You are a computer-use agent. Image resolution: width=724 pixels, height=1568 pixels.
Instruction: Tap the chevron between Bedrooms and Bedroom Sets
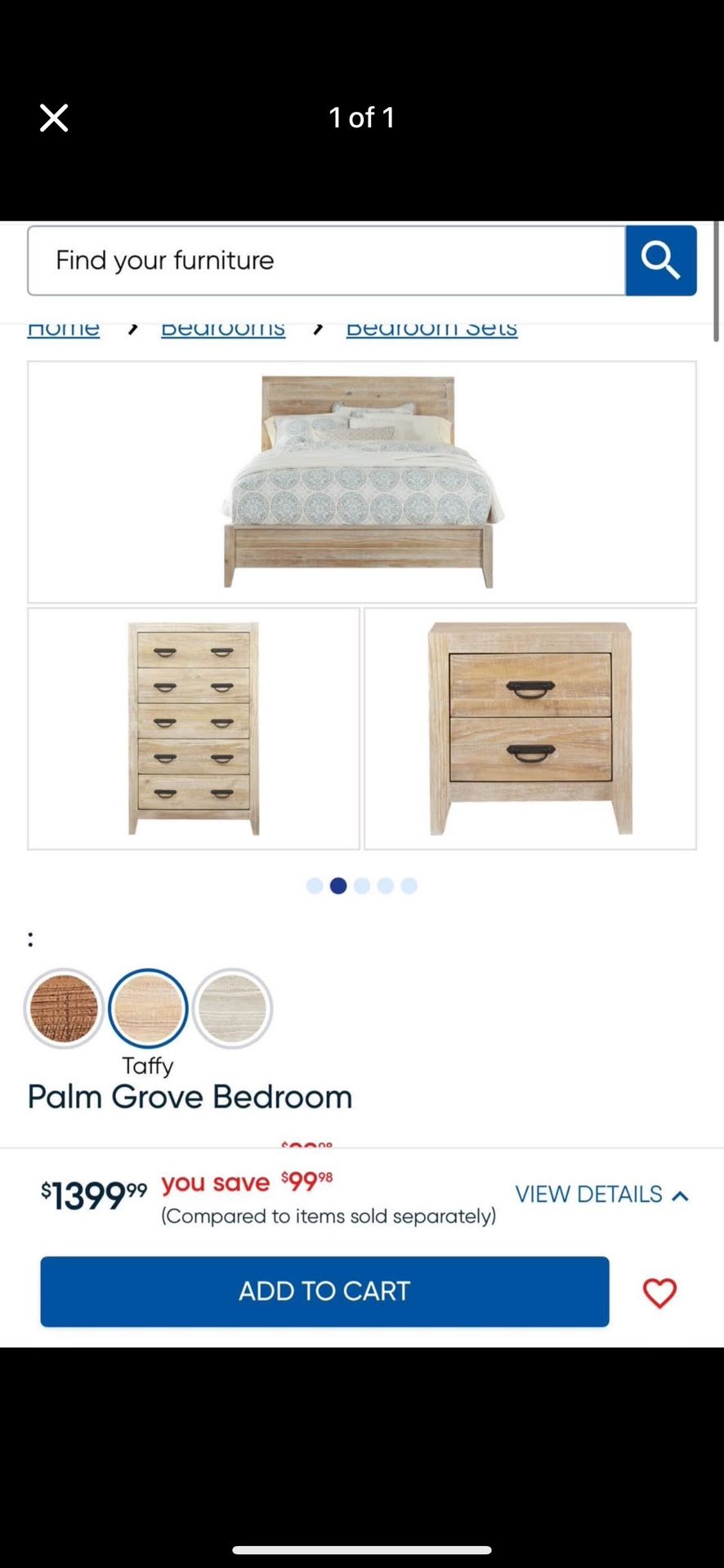pyautogui.click(x=318, y=327)
